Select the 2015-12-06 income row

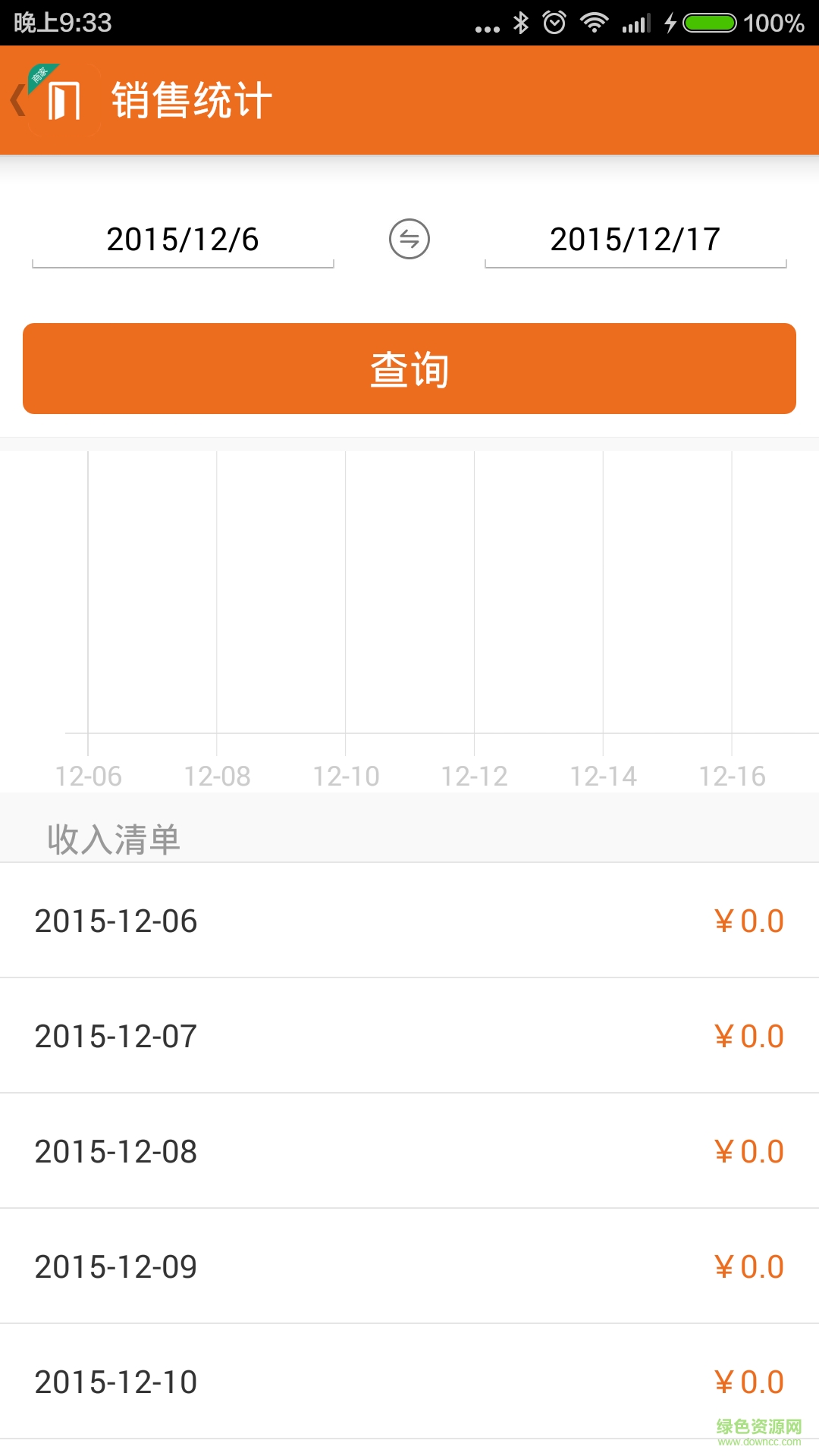click(x=409, y=921)
